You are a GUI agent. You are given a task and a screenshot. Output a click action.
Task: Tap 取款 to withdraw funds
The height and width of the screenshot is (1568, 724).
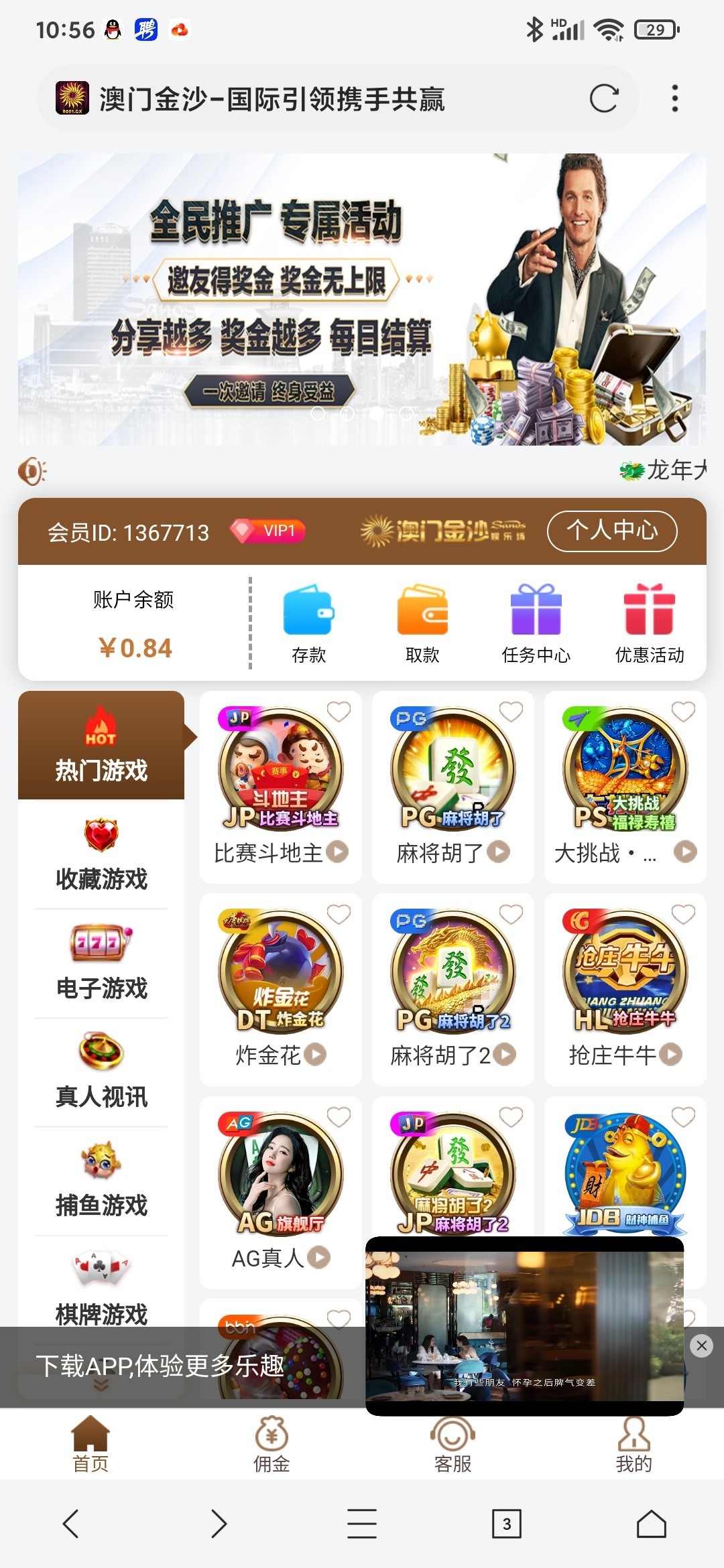[x=422, y=623]
